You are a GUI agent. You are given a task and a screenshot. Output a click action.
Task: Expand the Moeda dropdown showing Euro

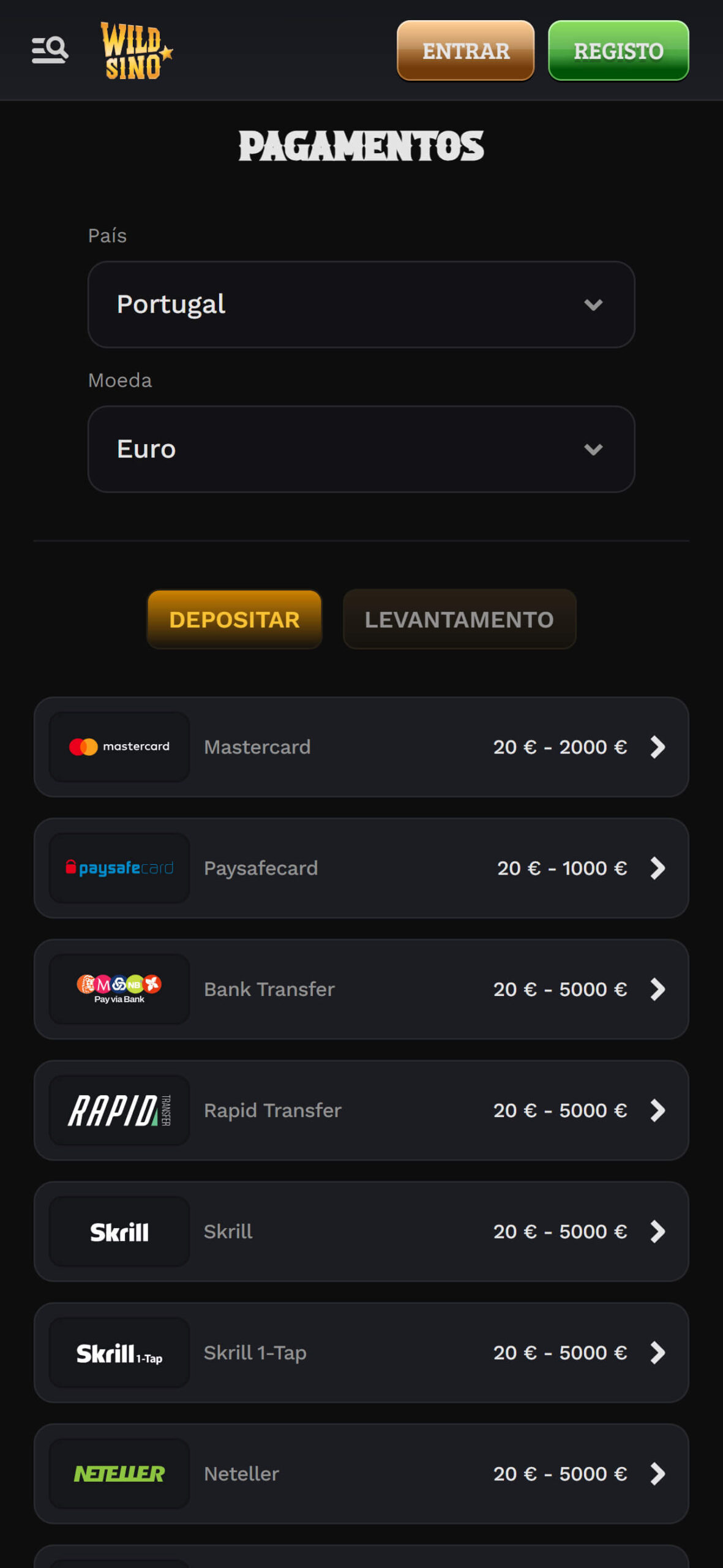tap(361, 449)
